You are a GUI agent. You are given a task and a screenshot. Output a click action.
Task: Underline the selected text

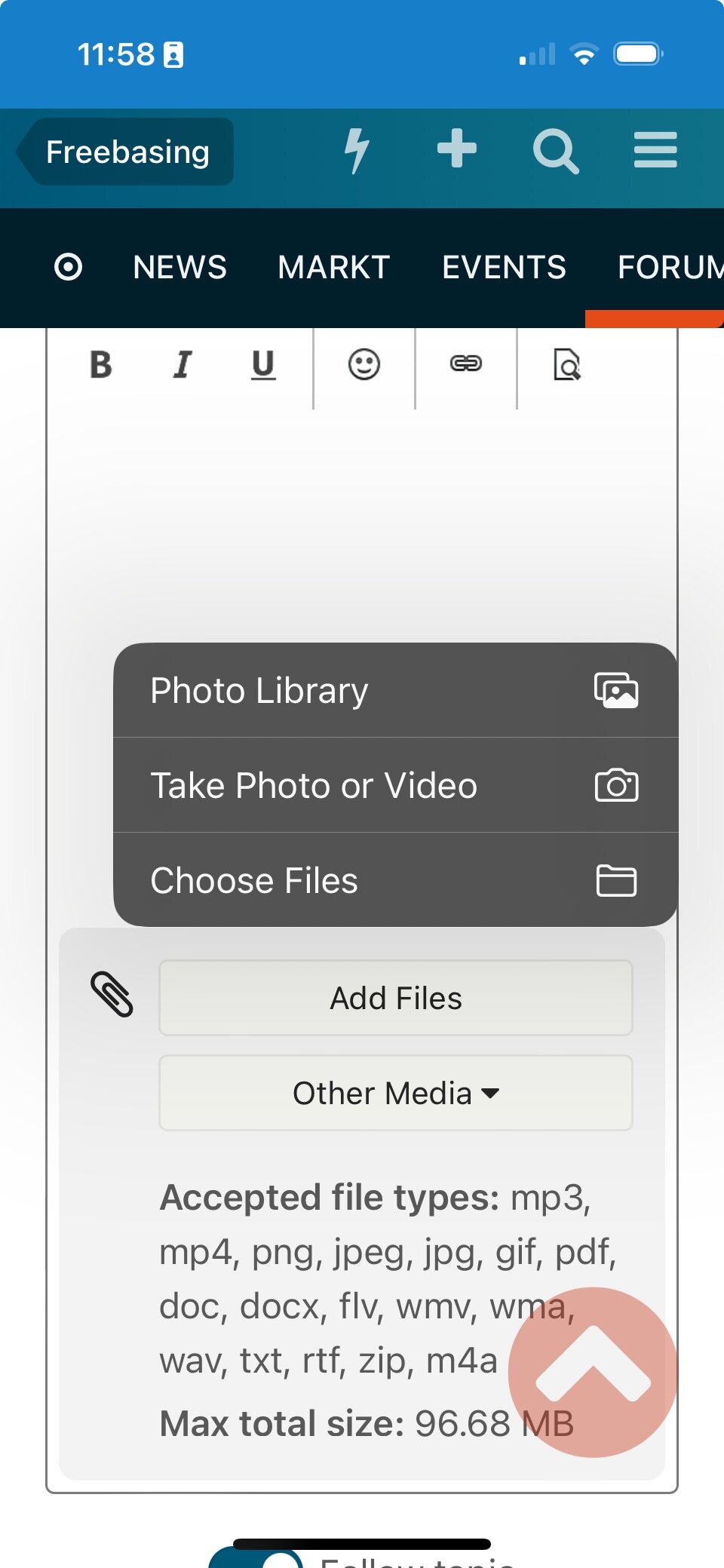tap(263, 365)
